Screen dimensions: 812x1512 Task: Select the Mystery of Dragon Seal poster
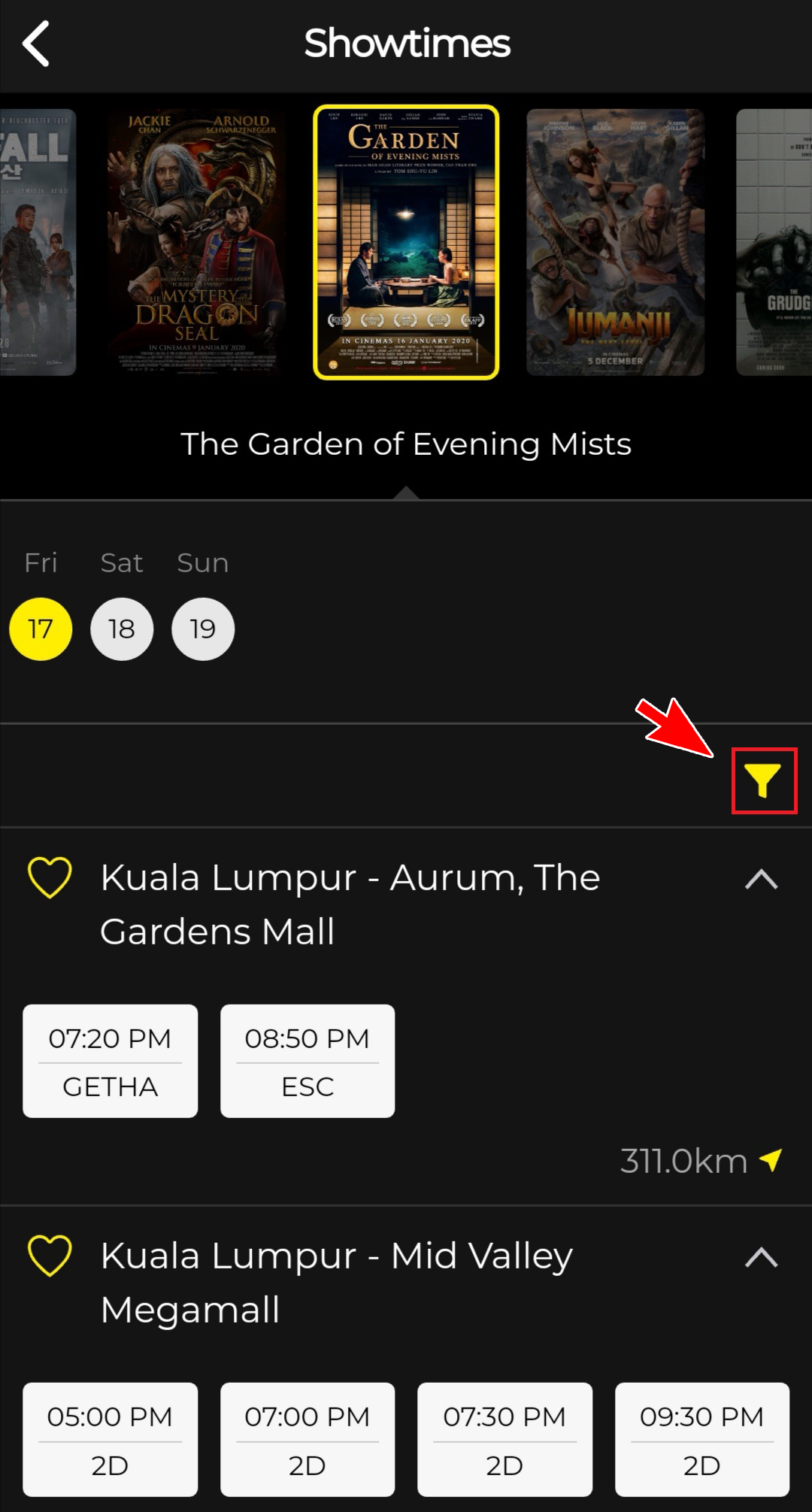(196, 242)
